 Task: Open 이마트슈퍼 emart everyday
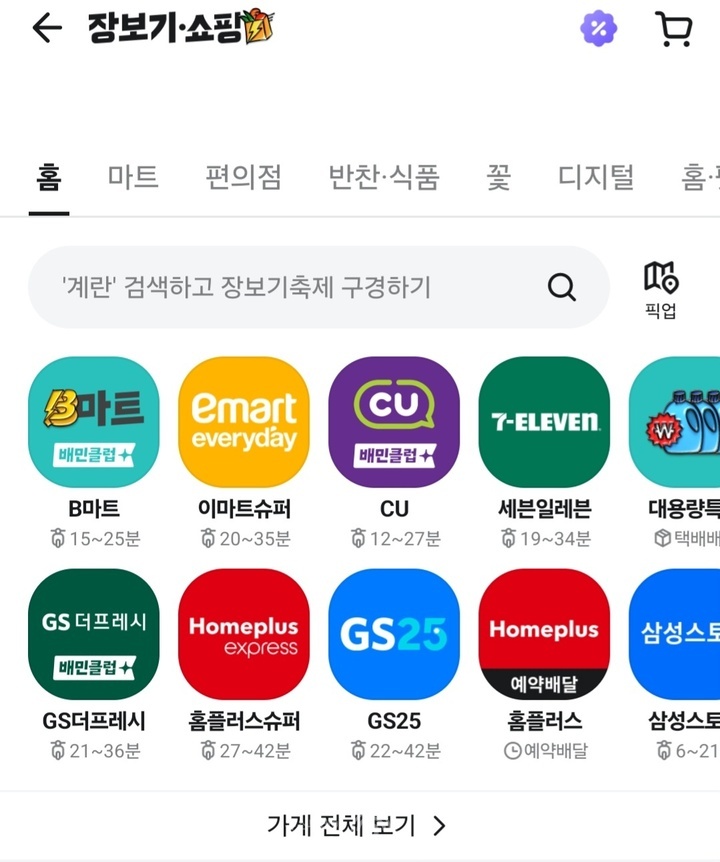click(244, 422)
